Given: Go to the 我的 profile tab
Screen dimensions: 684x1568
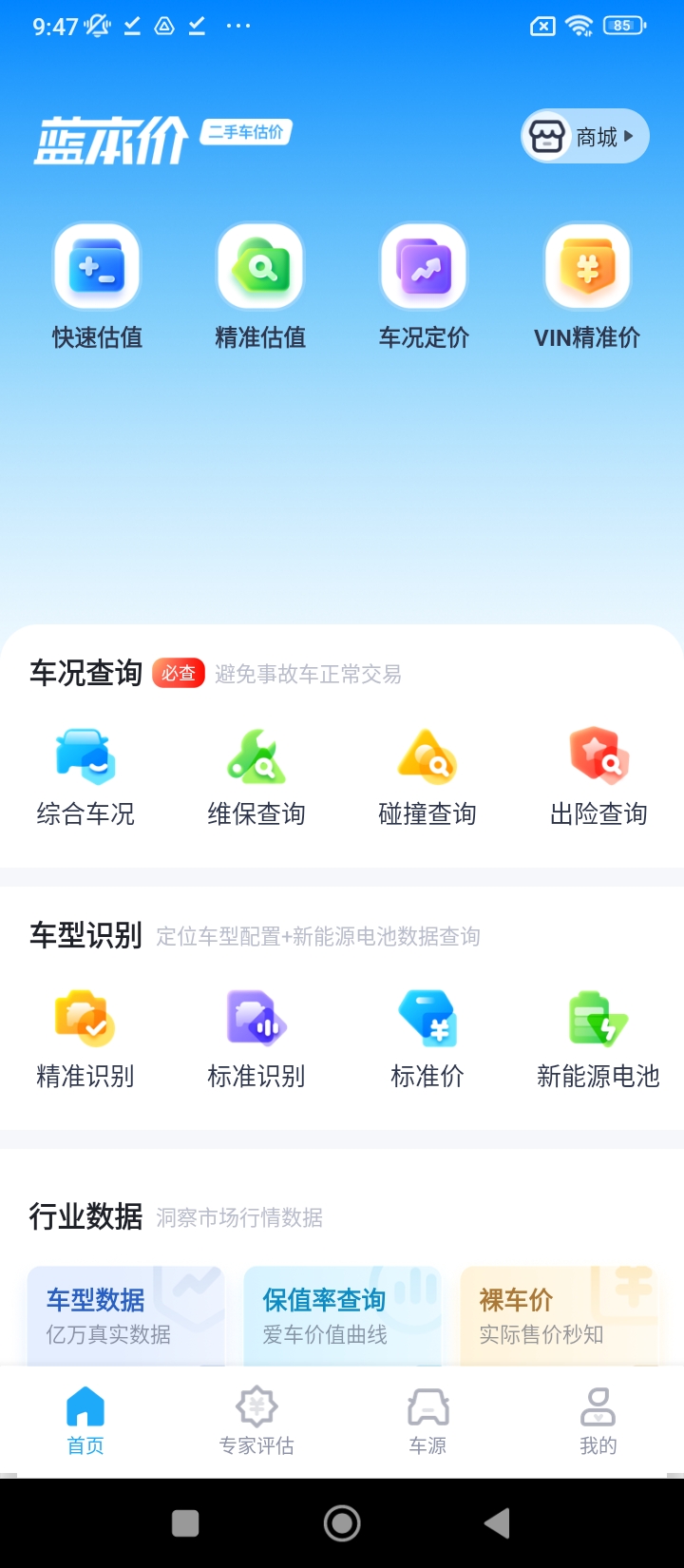Looking at the screenshot, I should tap(598, 1422).
